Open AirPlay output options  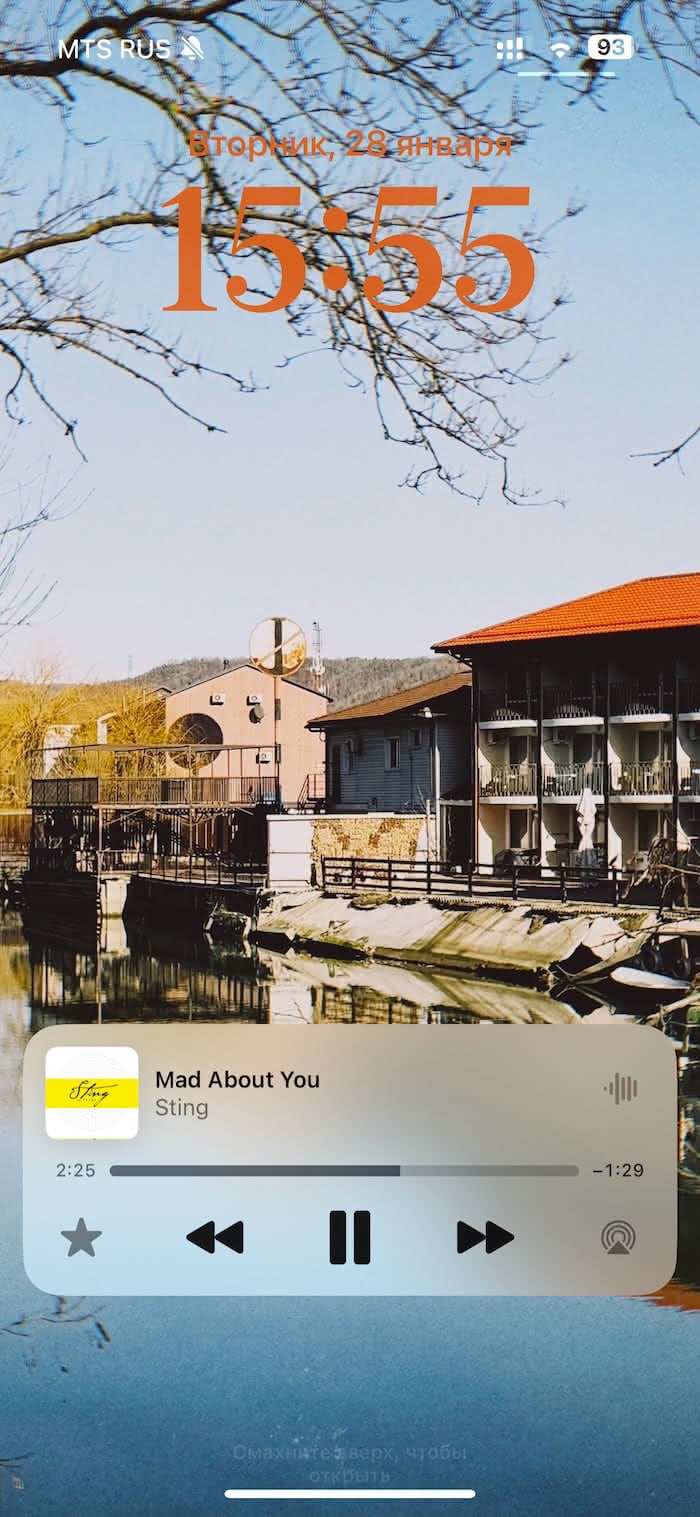click(618, 1238)
